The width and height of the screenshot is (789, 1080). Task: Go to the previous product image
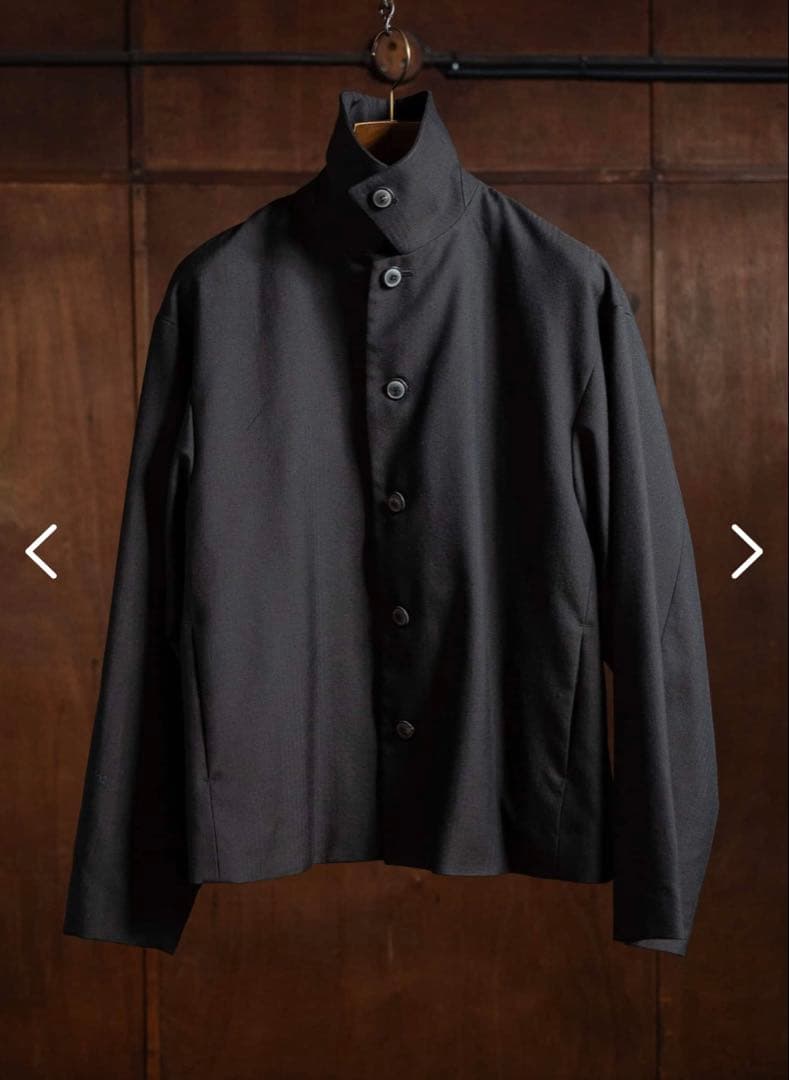coord(41,551)
